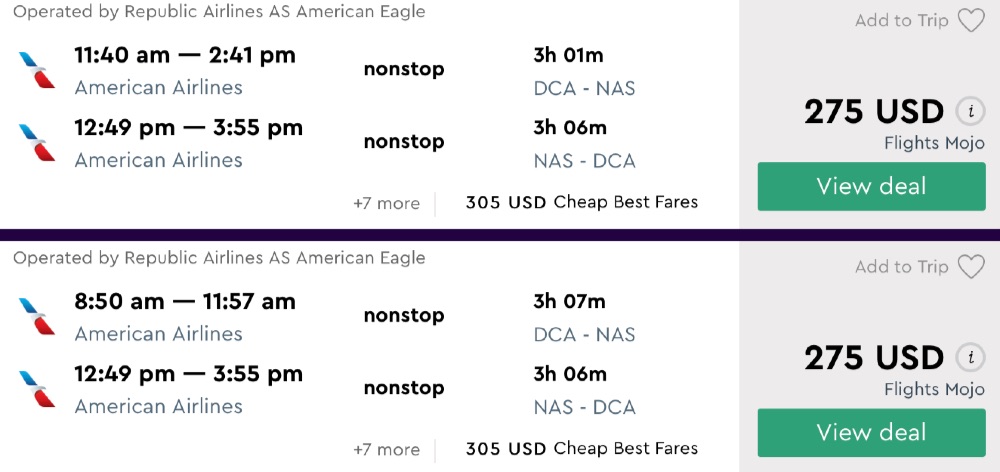Open the 8:50 am – 11:57 am flight result
Image resolution: width=1000 pixels, height=472 pixels.
[185, 302]
